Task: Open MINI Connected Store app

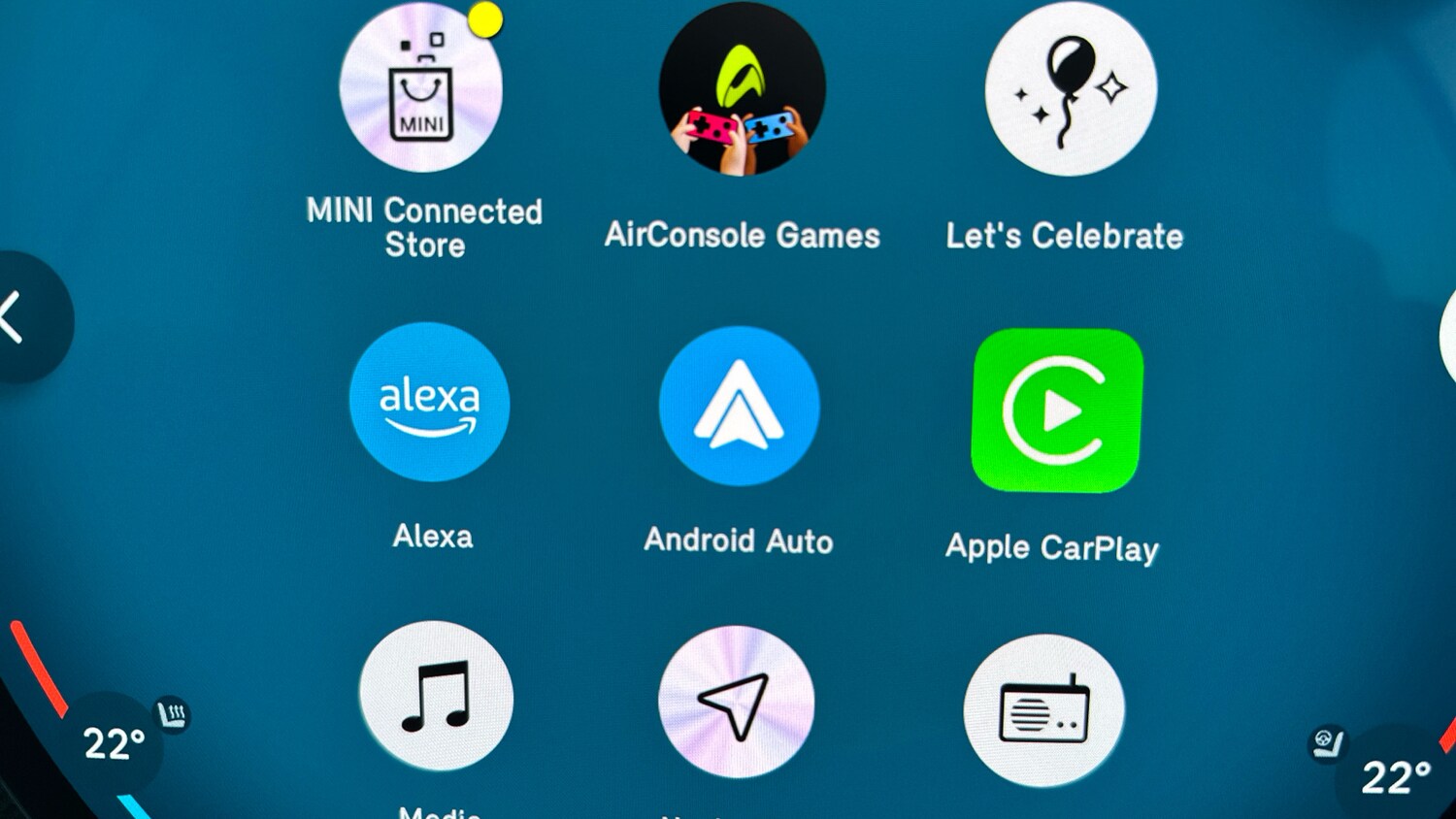Action: tap(421, 89)
